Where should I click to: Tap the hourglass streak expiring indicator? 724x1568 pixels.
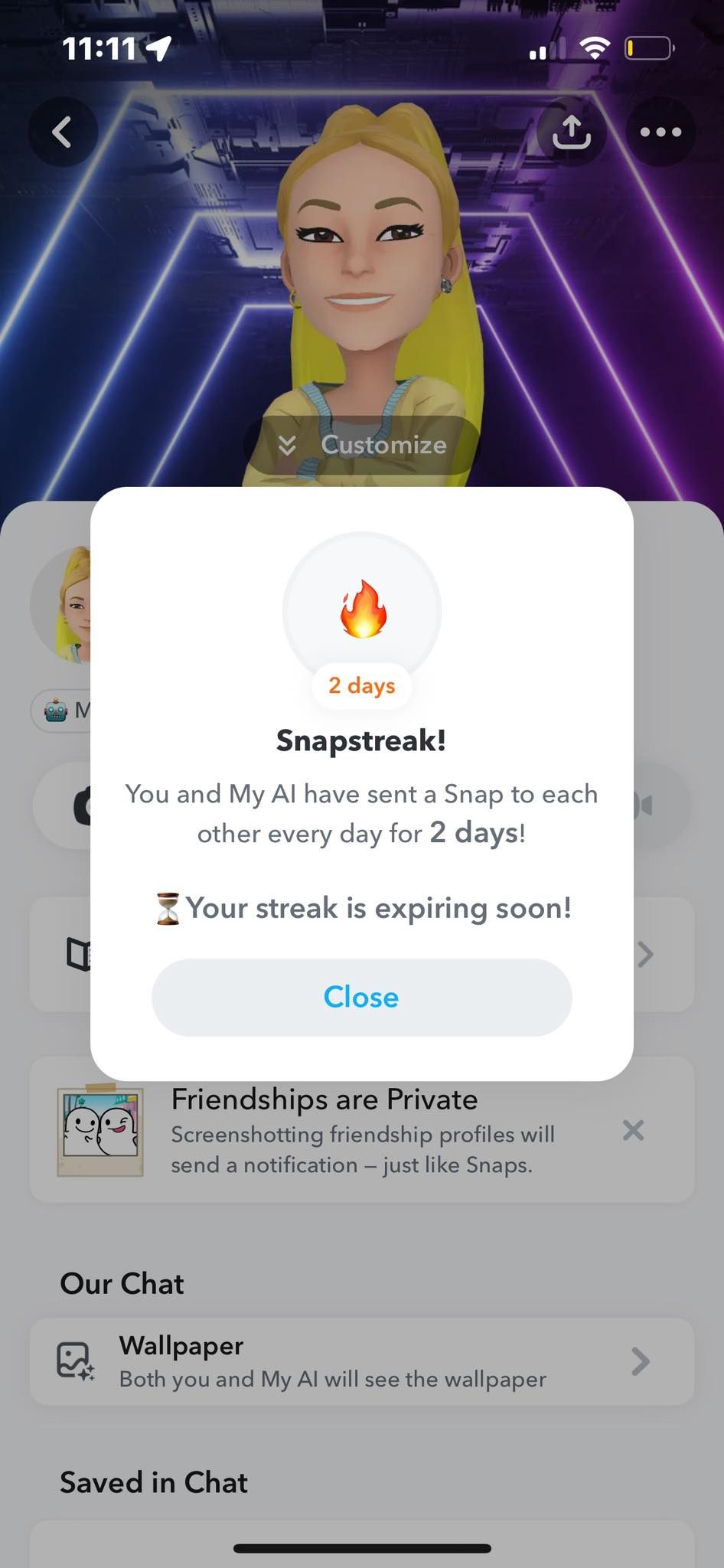[x=168, y=908]
